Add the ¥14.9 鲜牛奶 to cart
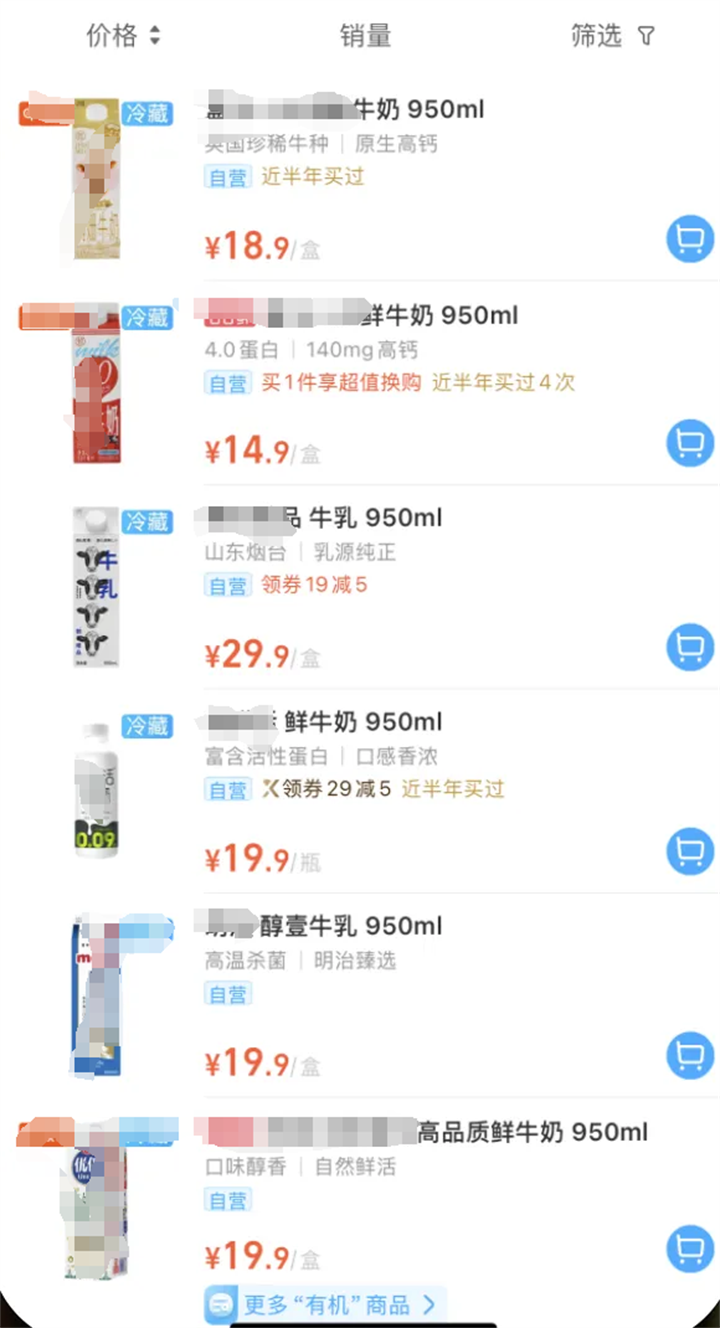 (690, 443)
